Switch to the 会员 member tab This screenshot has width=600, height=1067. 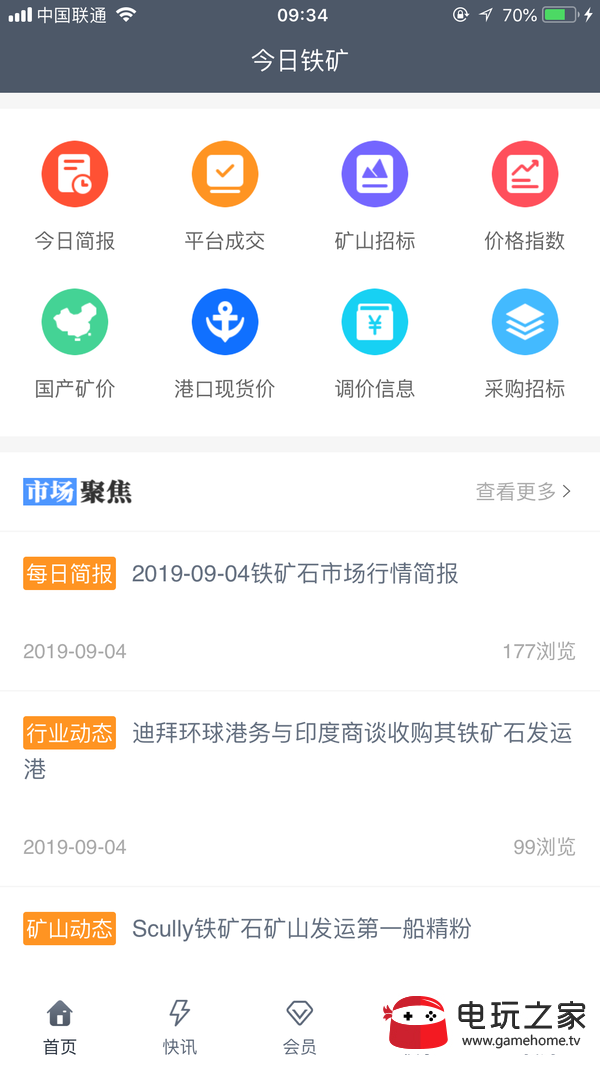point(299,1027)
